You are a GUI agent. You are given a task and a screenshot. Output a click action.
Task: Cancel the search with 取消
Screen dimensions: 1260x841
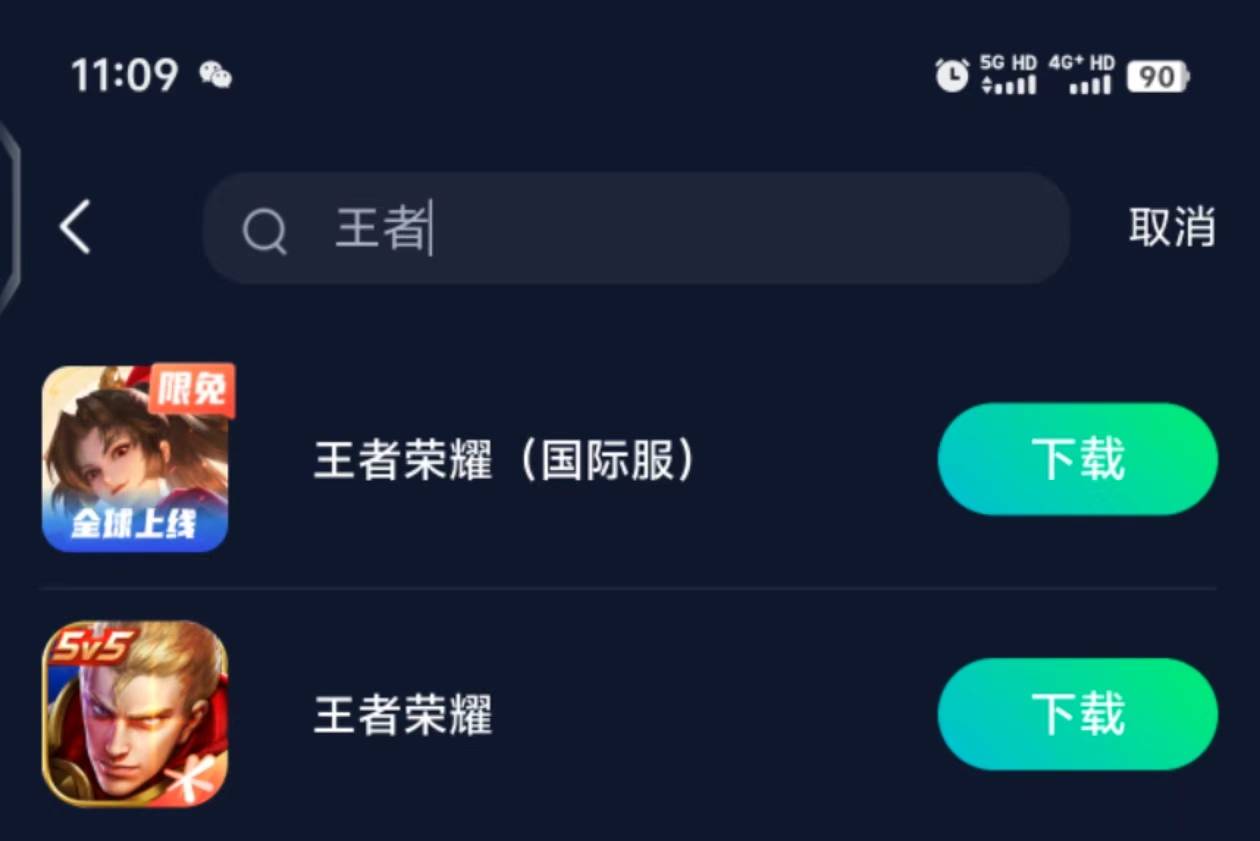(1171, 228)
